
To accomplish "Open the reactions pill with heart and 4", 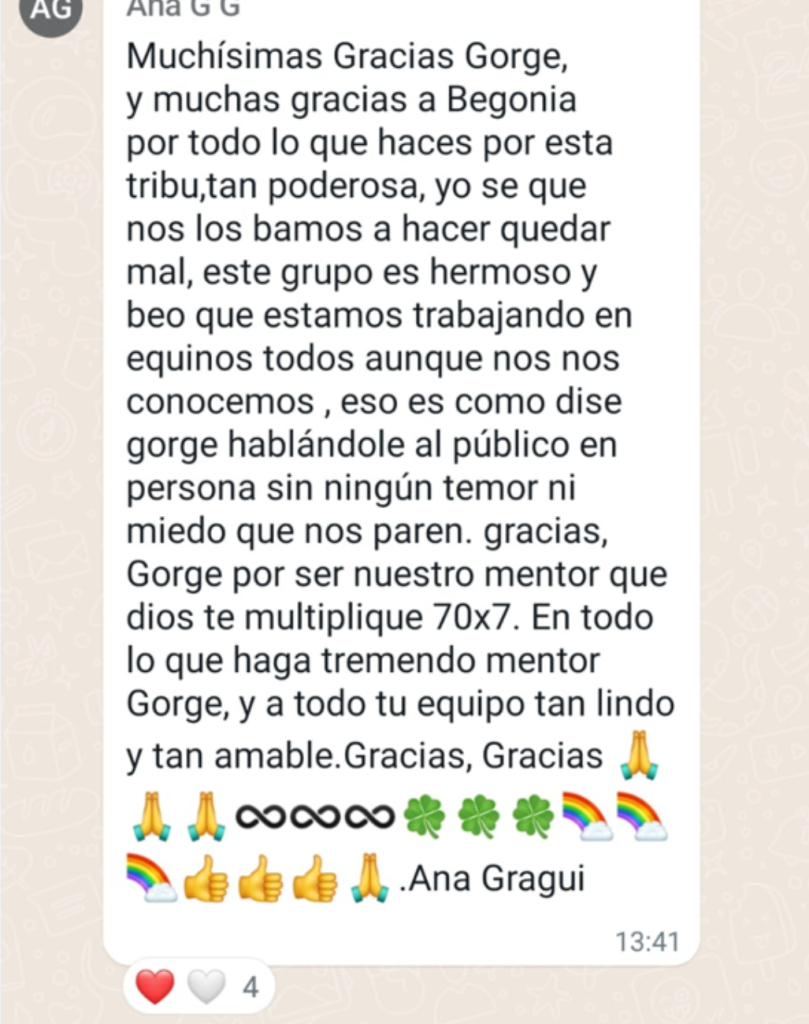I will [x=198, y=988].
